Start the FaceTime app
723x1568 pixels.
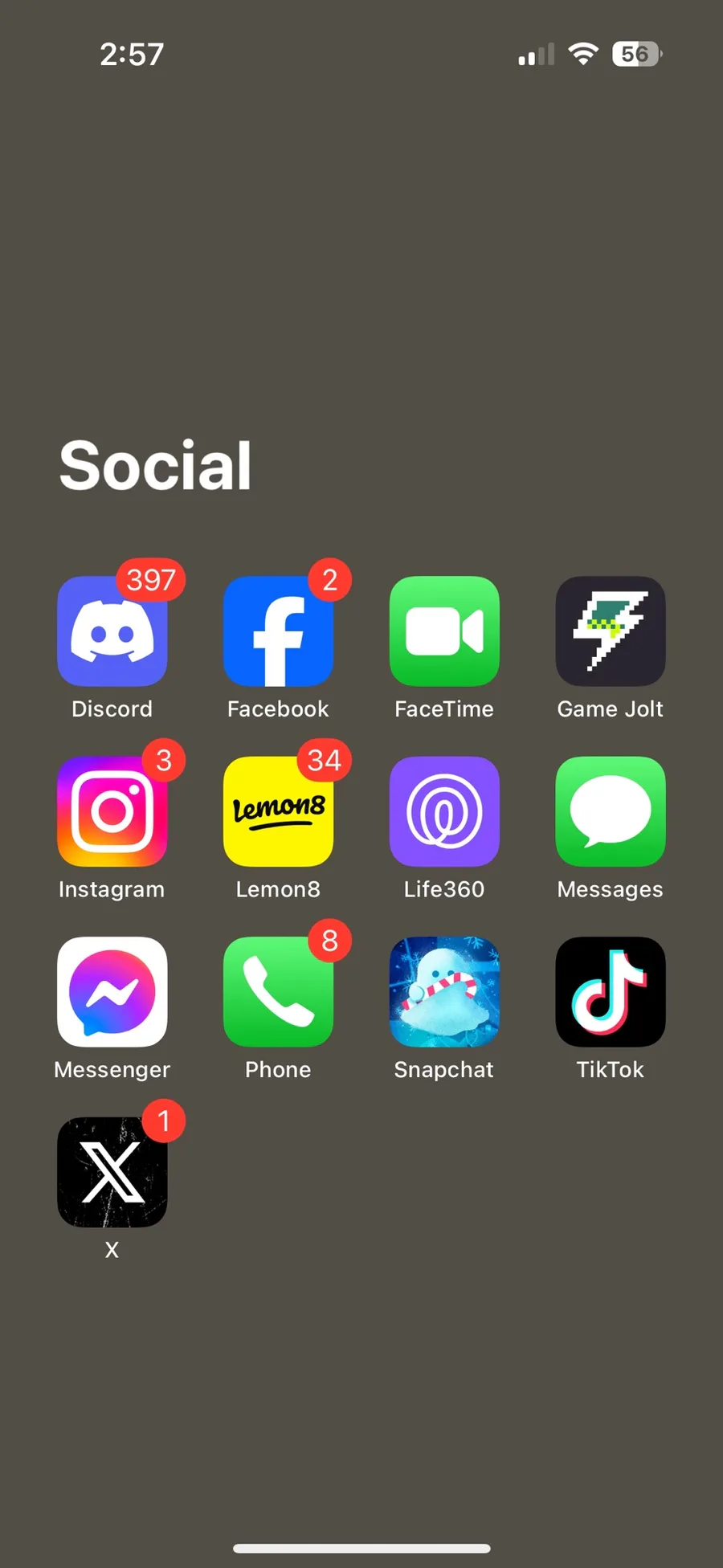pos(444,631)
